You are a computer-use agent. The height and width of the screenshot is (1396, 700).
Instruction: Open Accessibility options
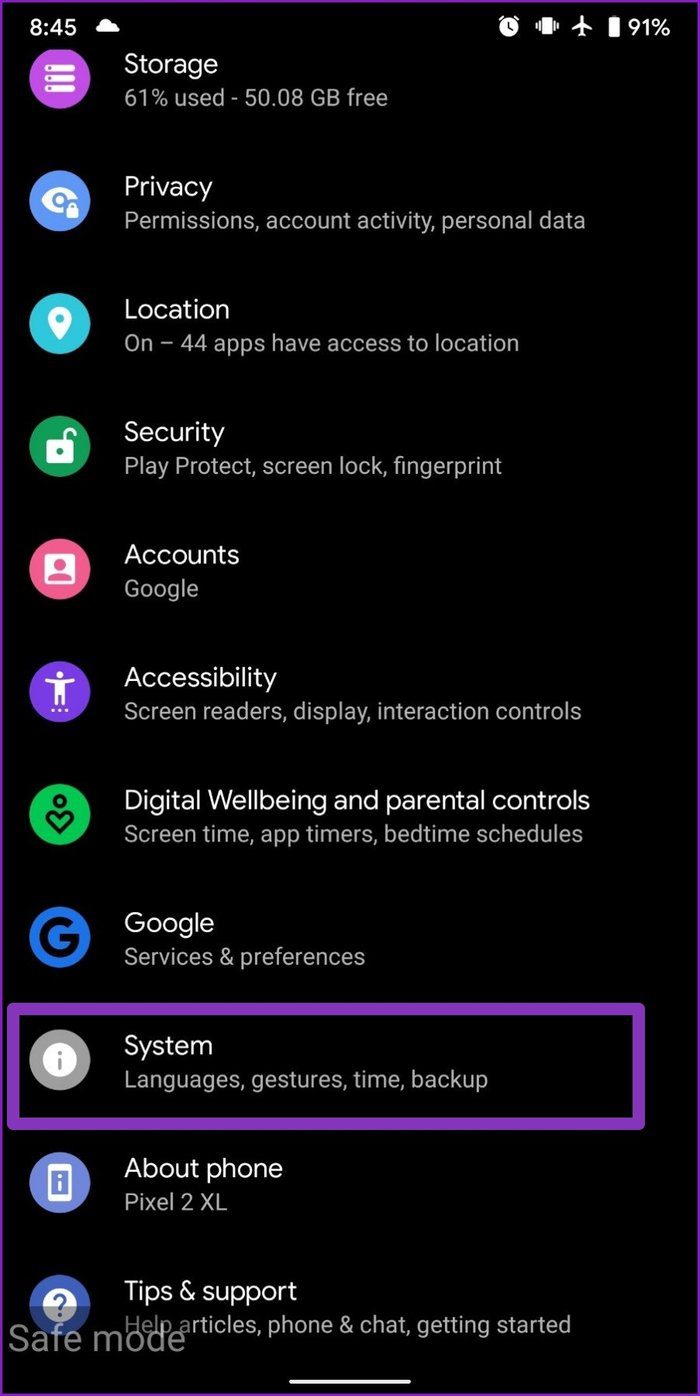pyautogui.click(x=350, y=693)
